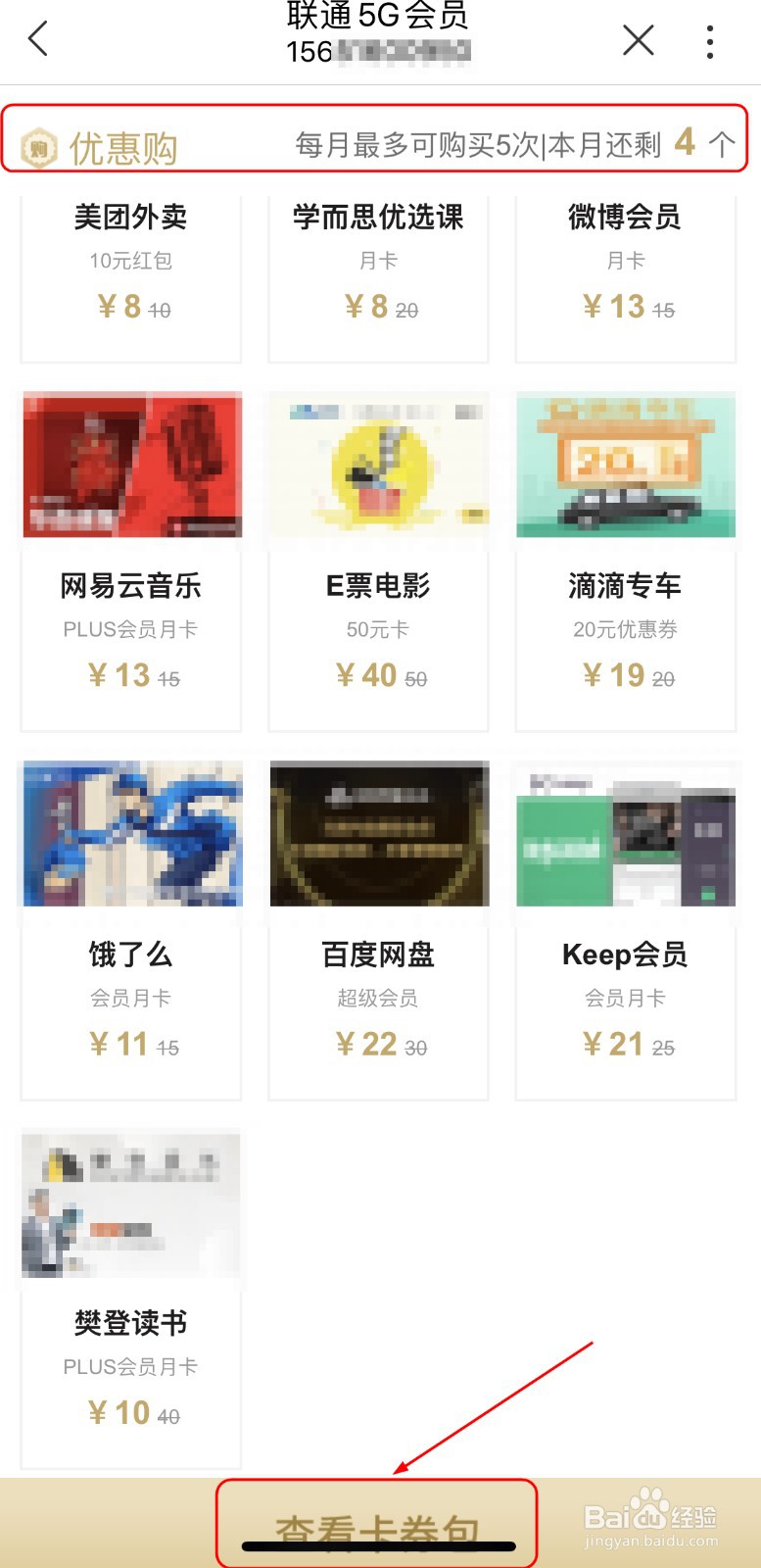Open the Keep会员 product picture
Screen dimensions: 761x1568
coord(625,833)
